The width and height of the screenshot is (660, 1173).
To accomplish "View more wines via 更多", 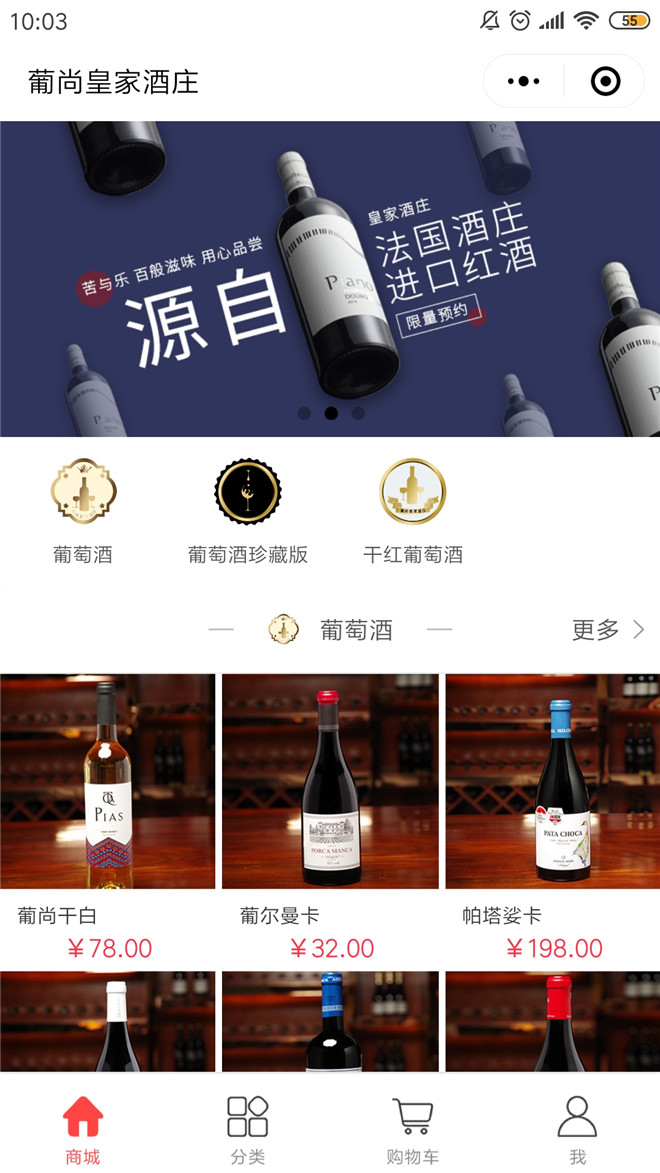I will (x=607, y=630).
